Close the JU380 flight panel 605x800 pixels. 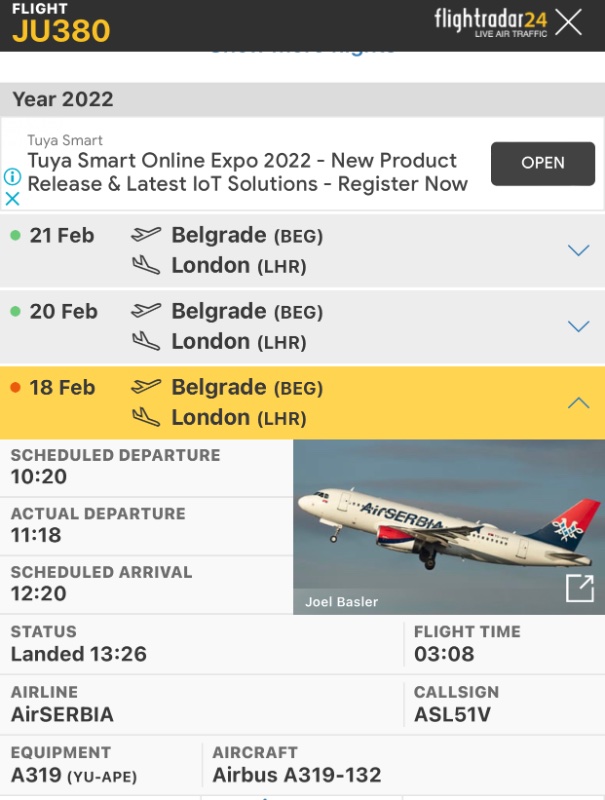[569, 22]
